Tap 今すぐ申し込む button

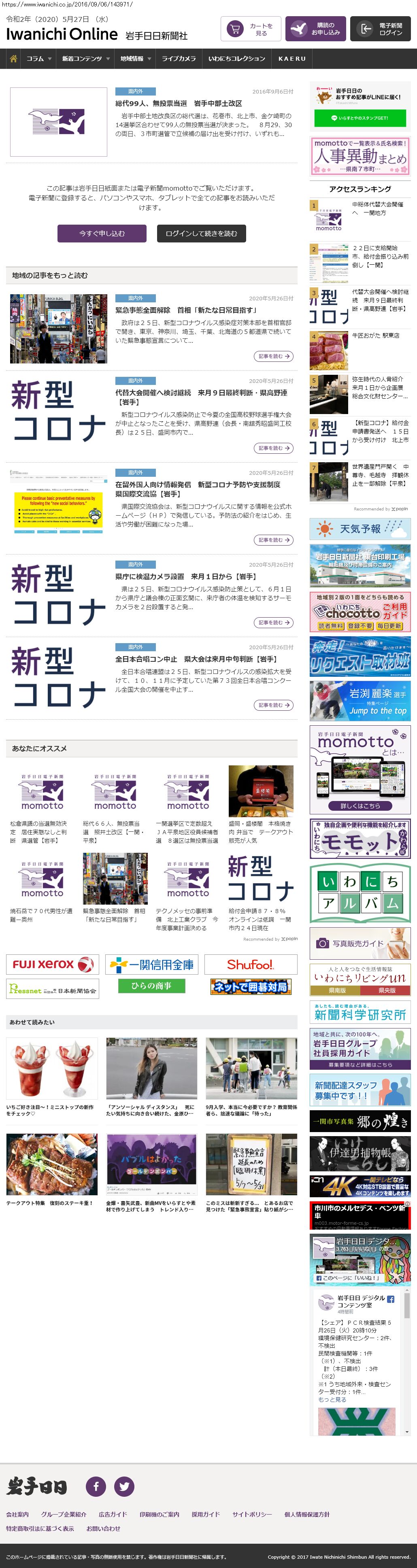pos(102,233)
